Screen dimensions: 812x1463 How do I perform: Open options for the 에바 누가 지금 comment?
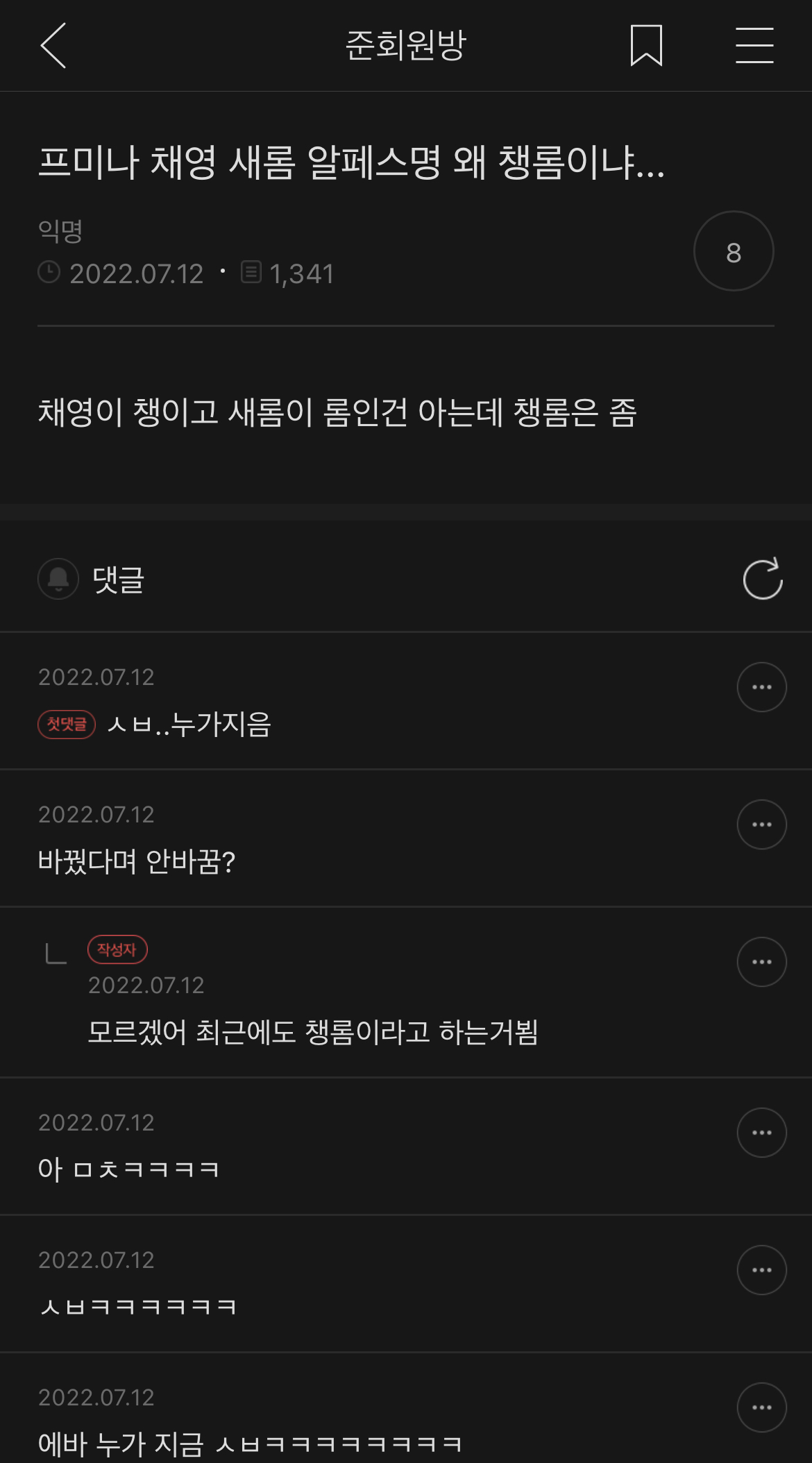click(761, 1407)
